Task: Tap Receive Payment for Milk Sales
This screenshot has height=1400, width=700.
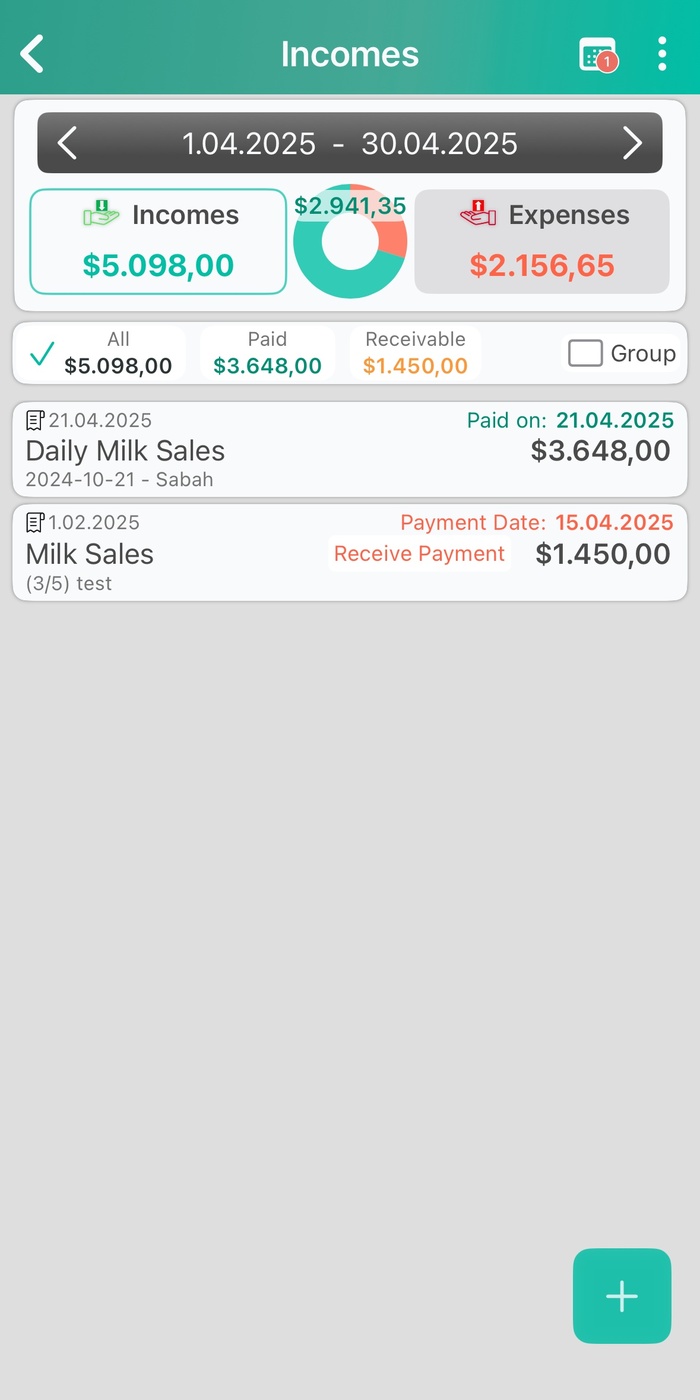Action: (x=419, y=554)
